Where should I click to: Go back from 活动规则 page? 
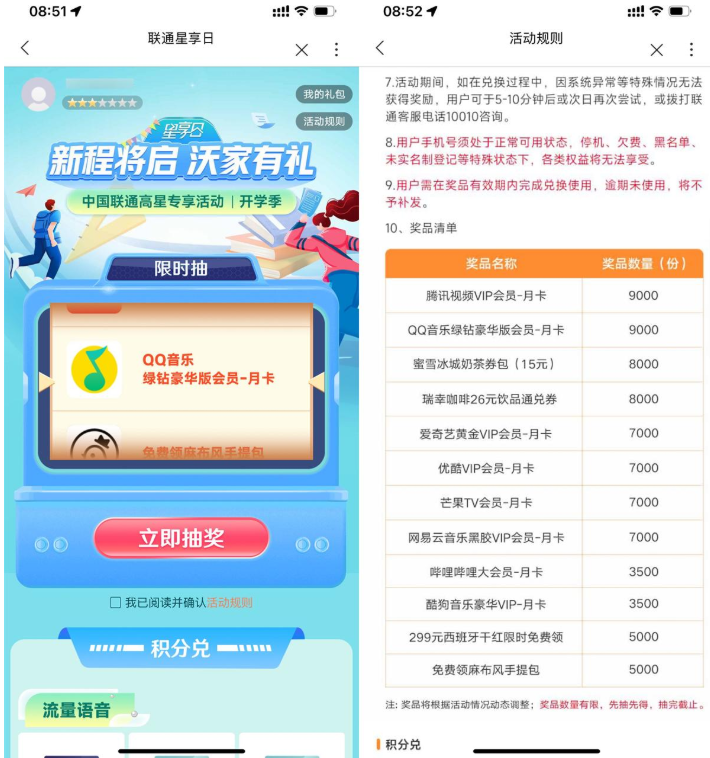(380, 48)
